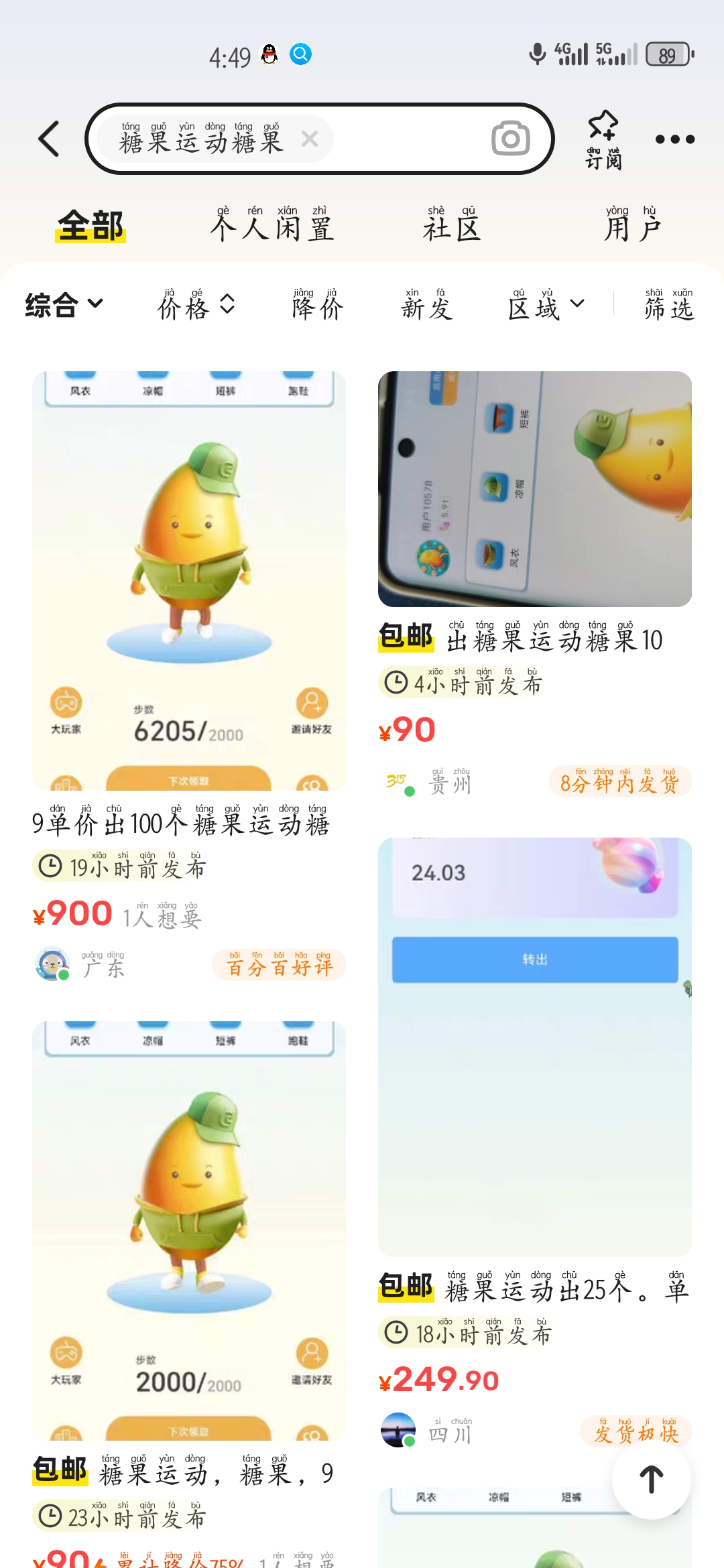Image resolution: width=724 pixels, height=1568 pixels.
Task: Go back using the top-left arrow
Action: tap(49, 139)
